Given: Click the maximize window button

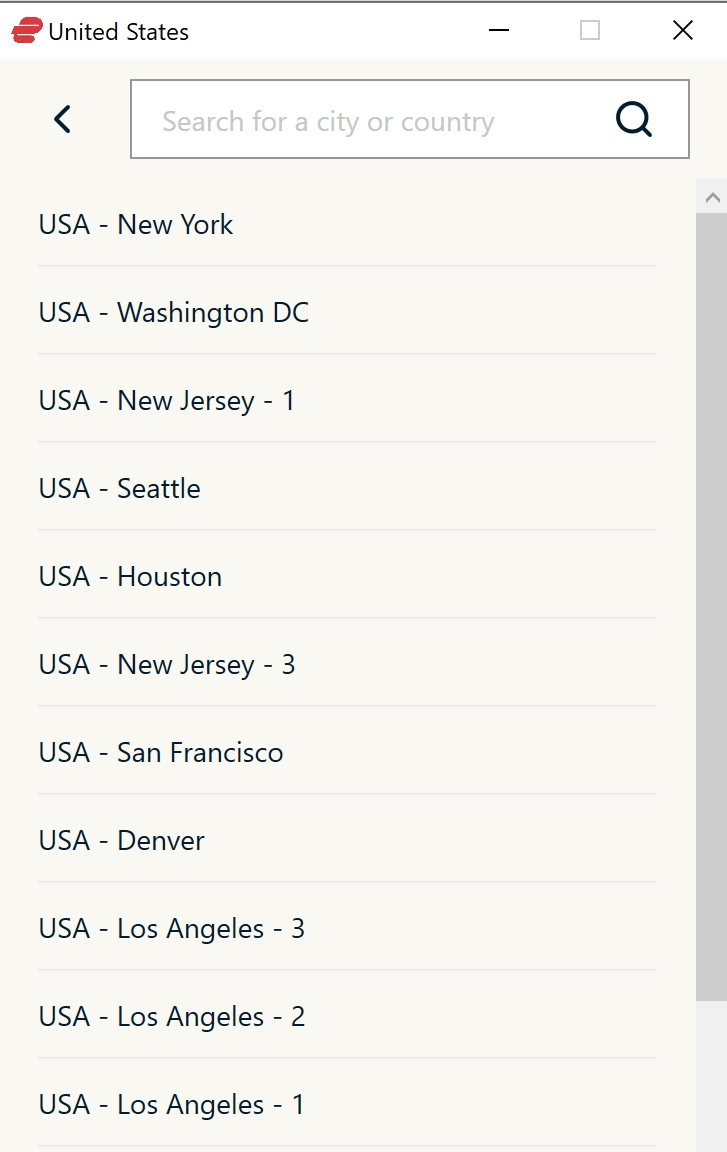Looking at the screenshot, I should click(x=588, y=31).
